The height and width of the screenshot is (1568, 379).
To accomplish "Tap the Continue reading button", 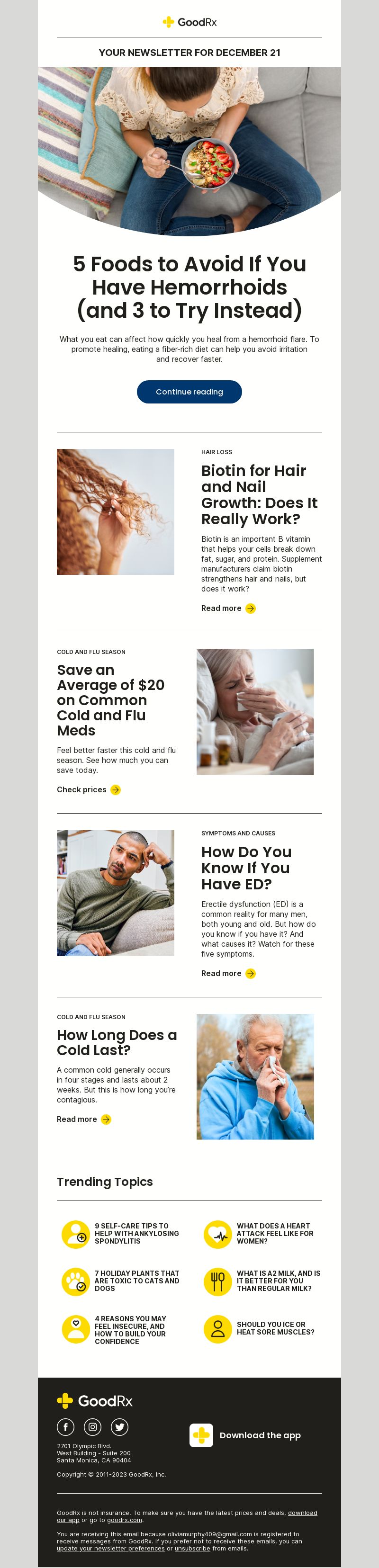I will (189, 391).
